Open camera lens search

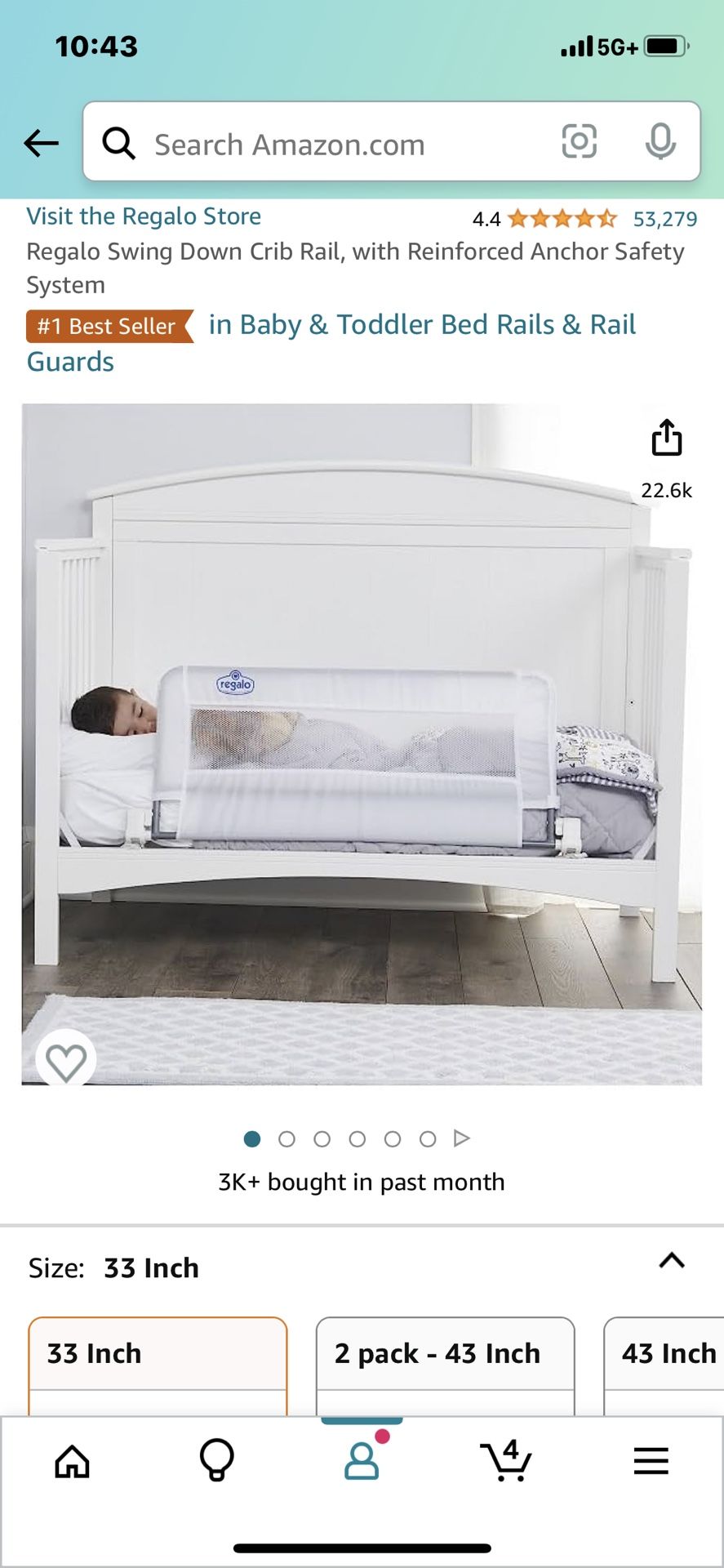tap(579, 142)
